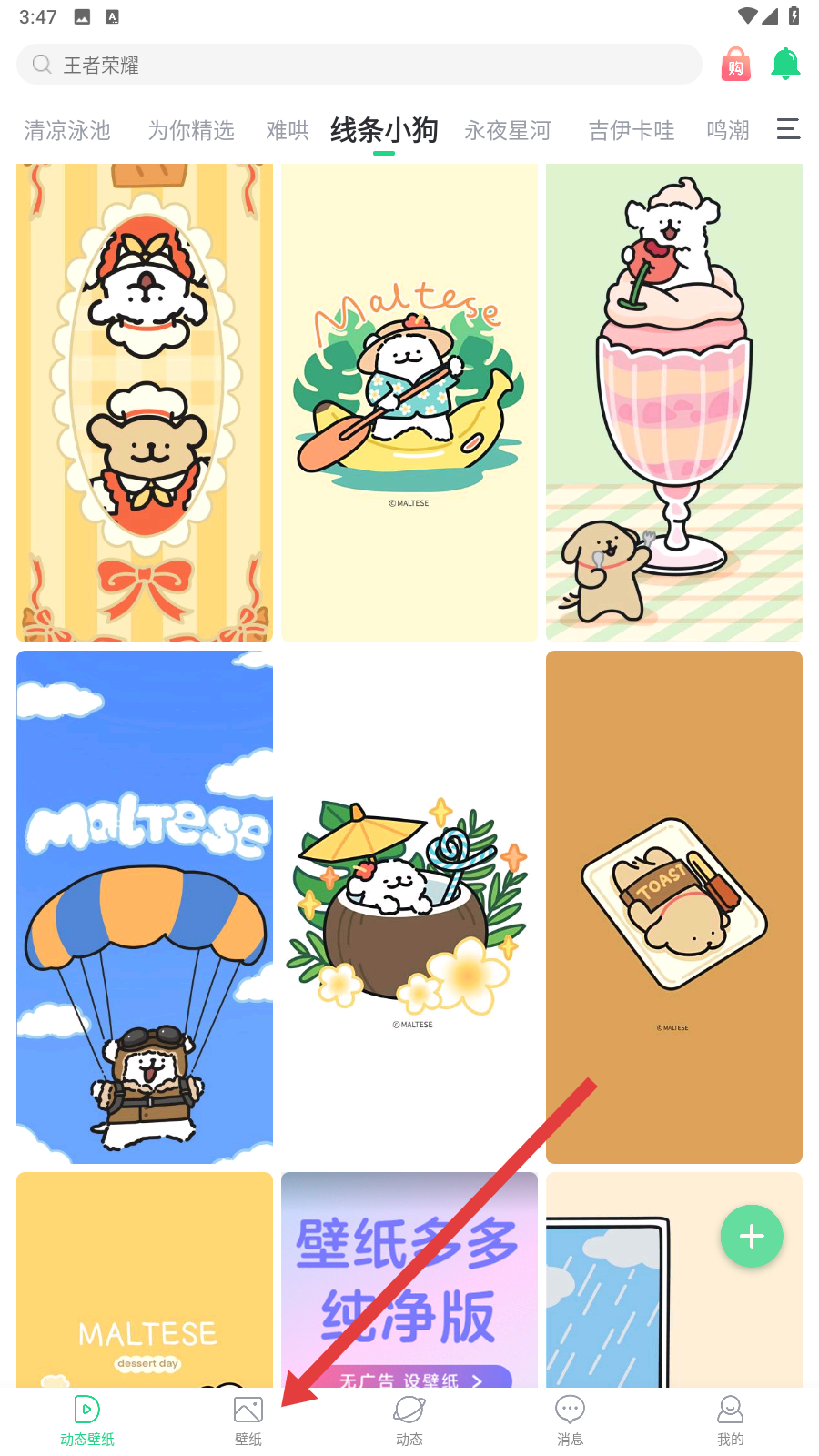Select the 永夜星河 category tab
819x1456 pixels.
(508, 131)
